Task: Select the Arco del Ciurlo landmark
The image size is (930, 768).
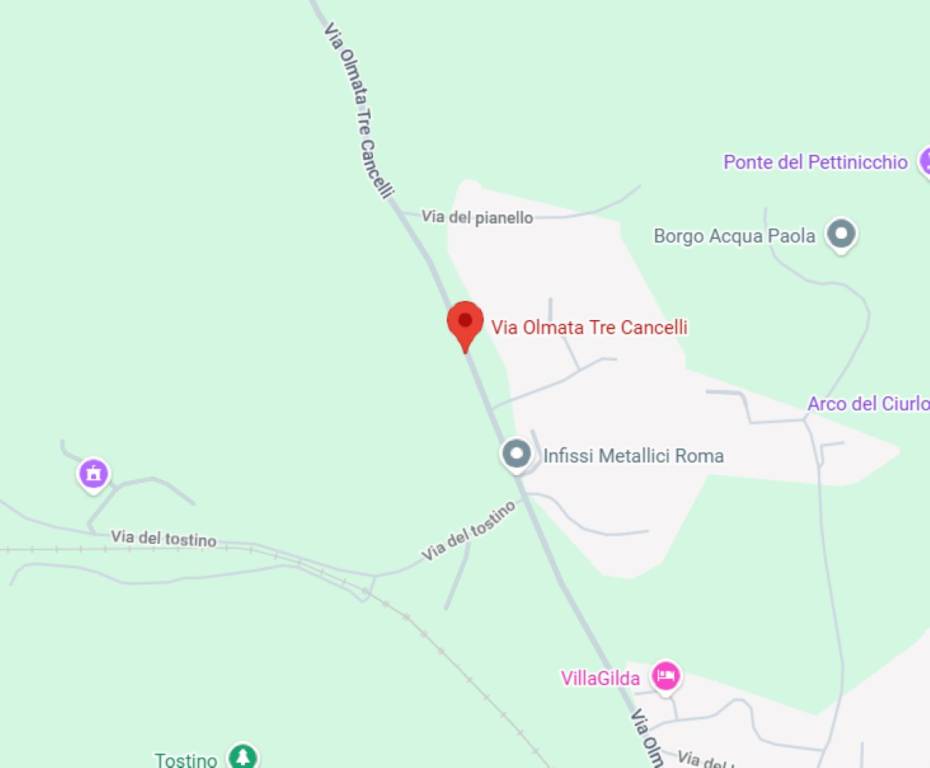Action: tap(867, 404)
